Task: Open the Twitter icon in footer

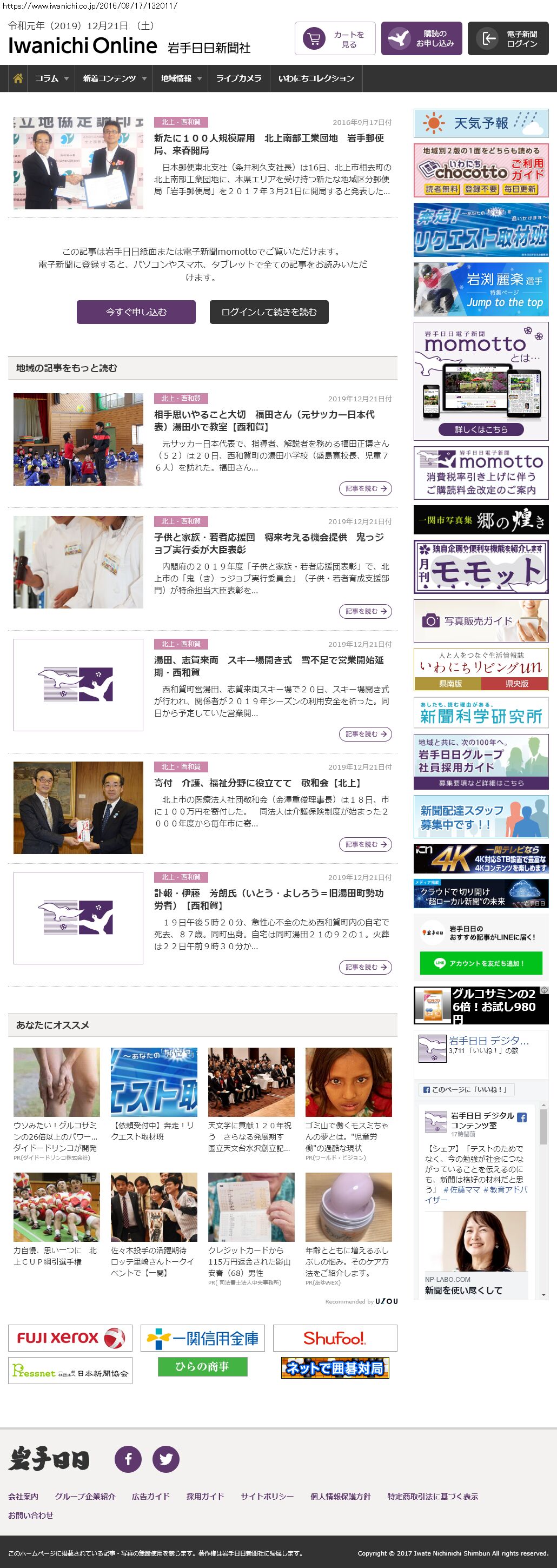Action: point(165,1459)
